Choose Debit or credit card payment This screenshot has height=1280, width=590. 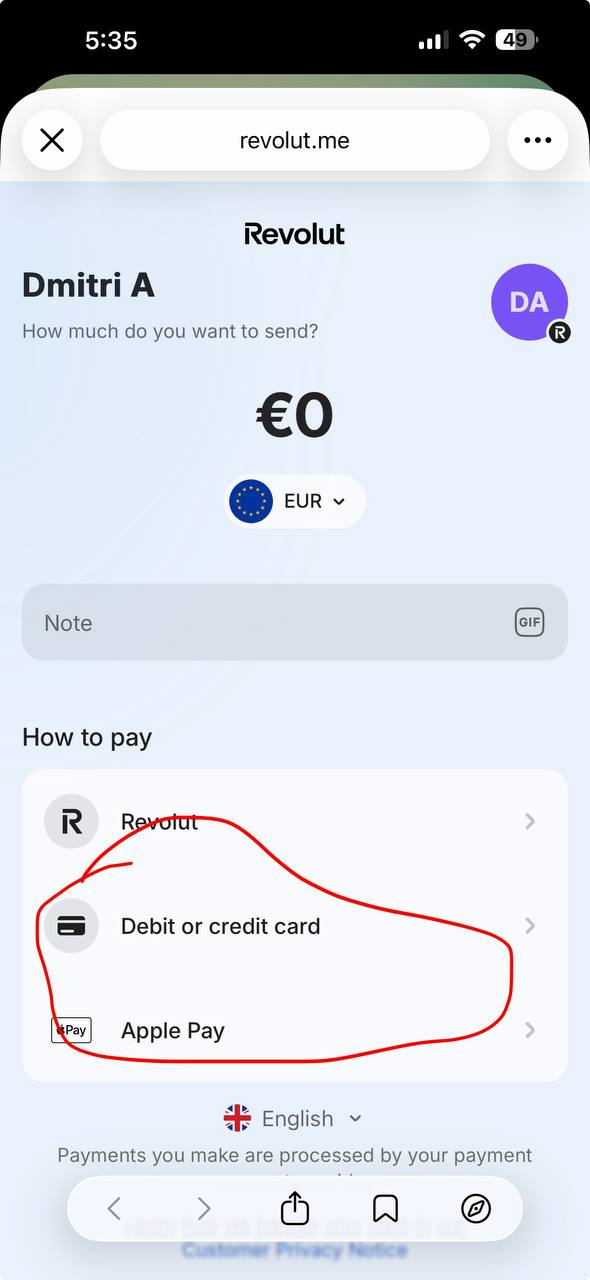(295, 926)
